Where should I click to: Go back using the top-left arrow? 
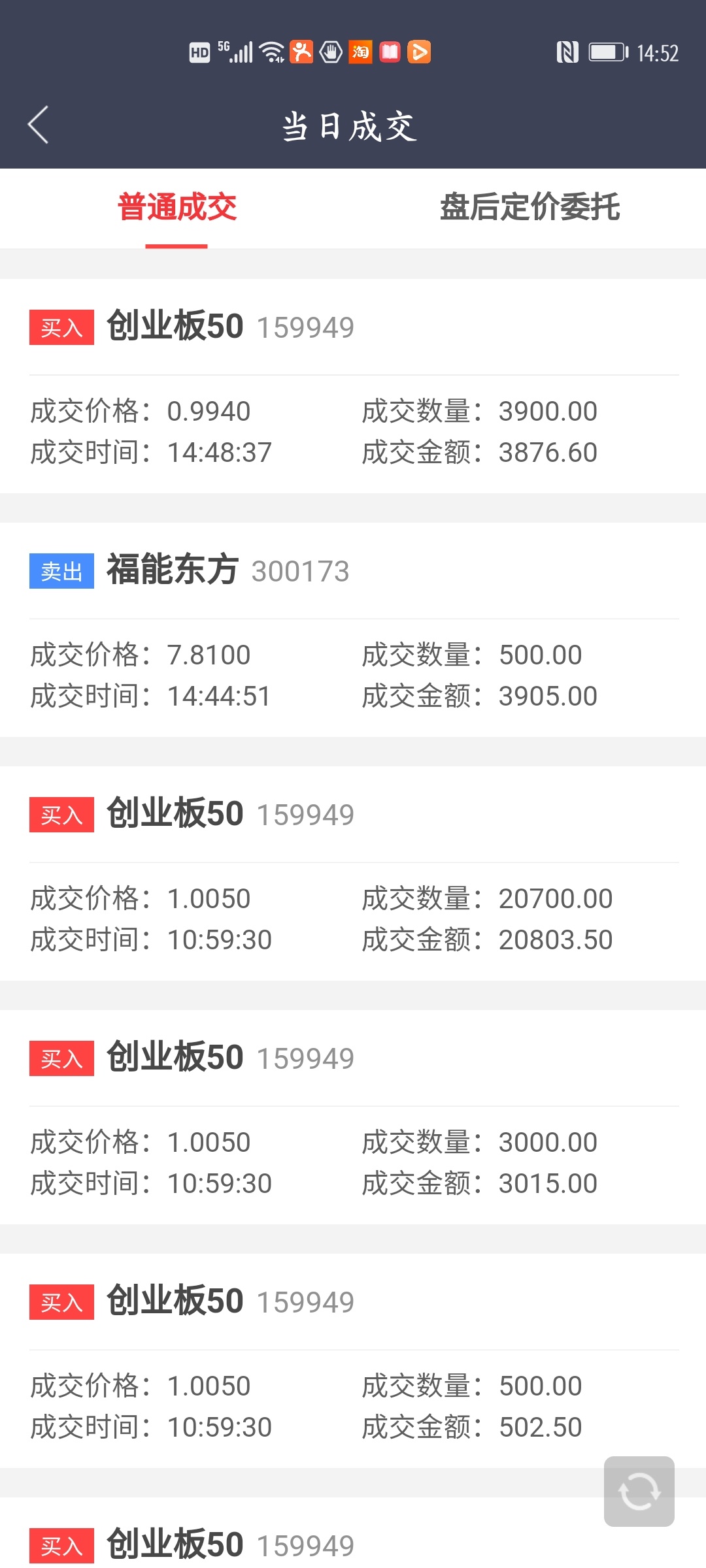pos(39,125)
